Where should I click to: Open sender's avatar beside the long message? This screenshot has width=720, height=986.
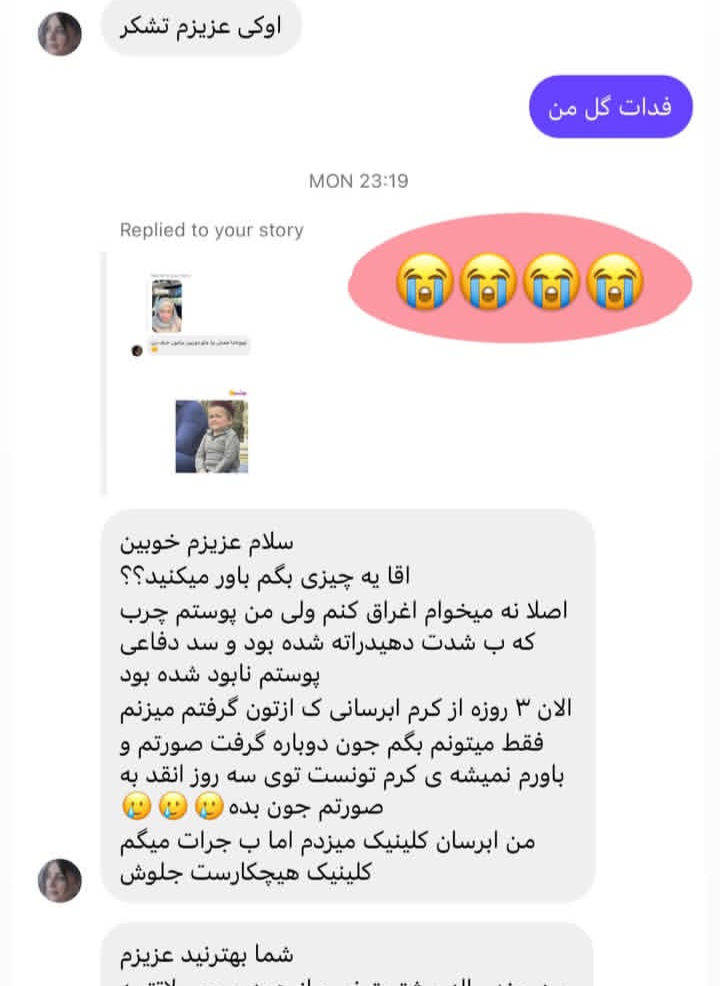pos(60,880)
